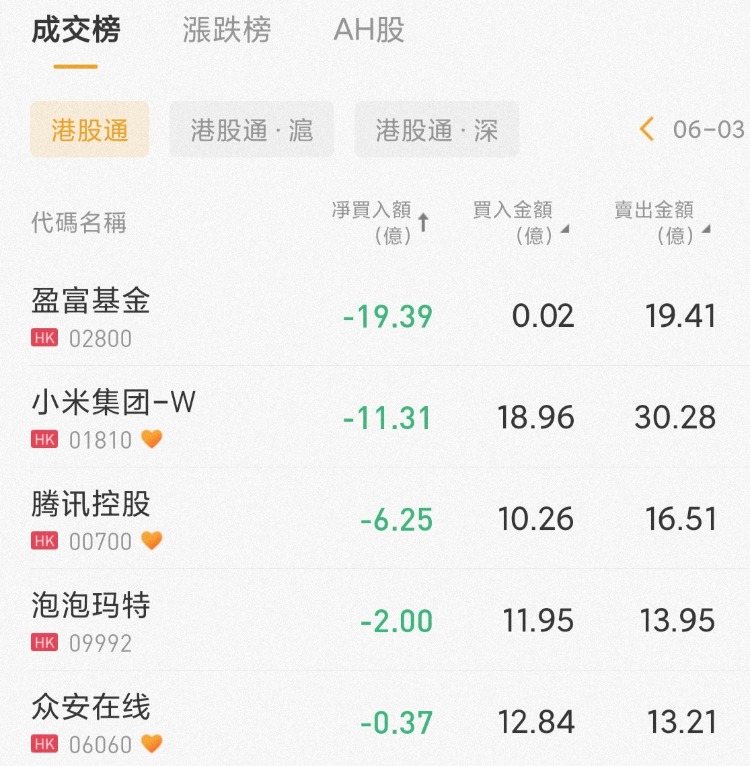
Task: Open the AH股 tab
Action: tap(368, 31)
